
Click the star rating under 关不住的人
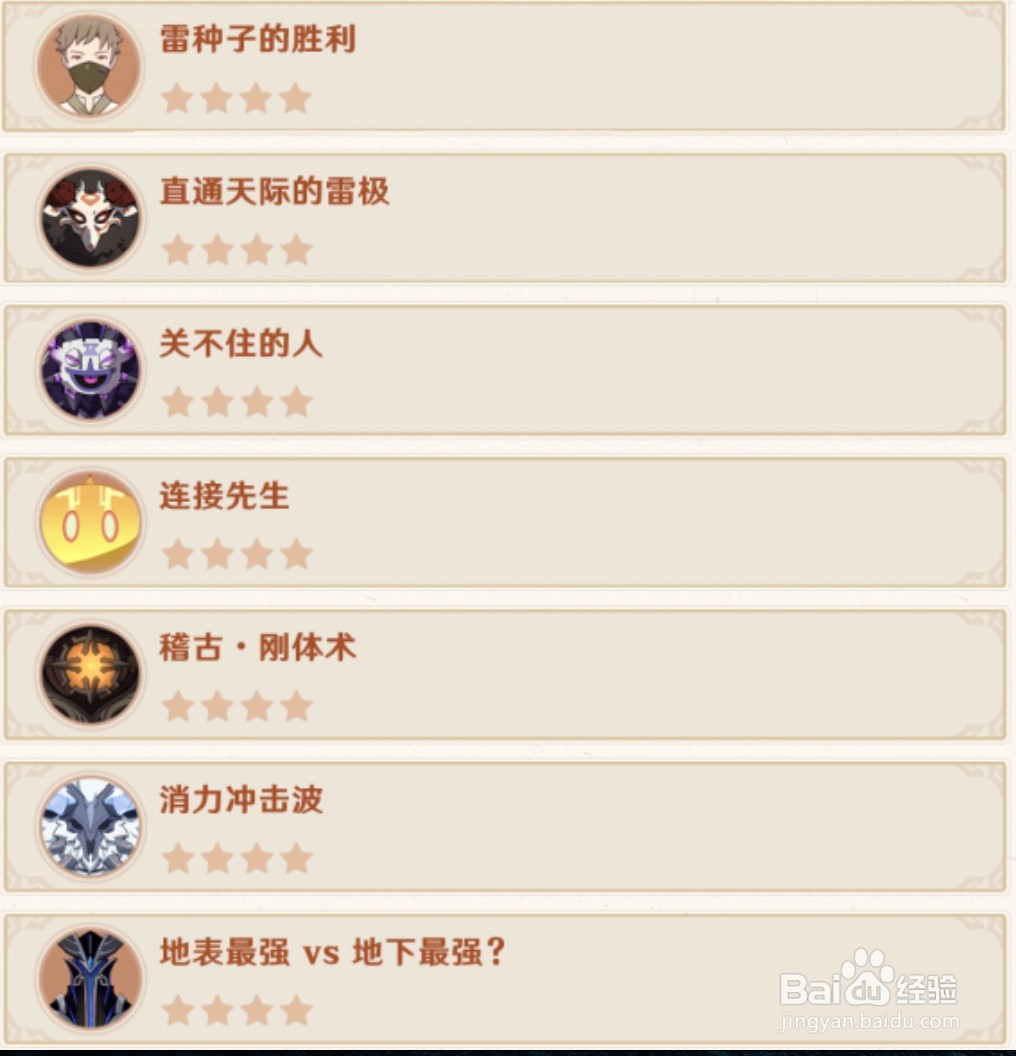tap(238, 401)
